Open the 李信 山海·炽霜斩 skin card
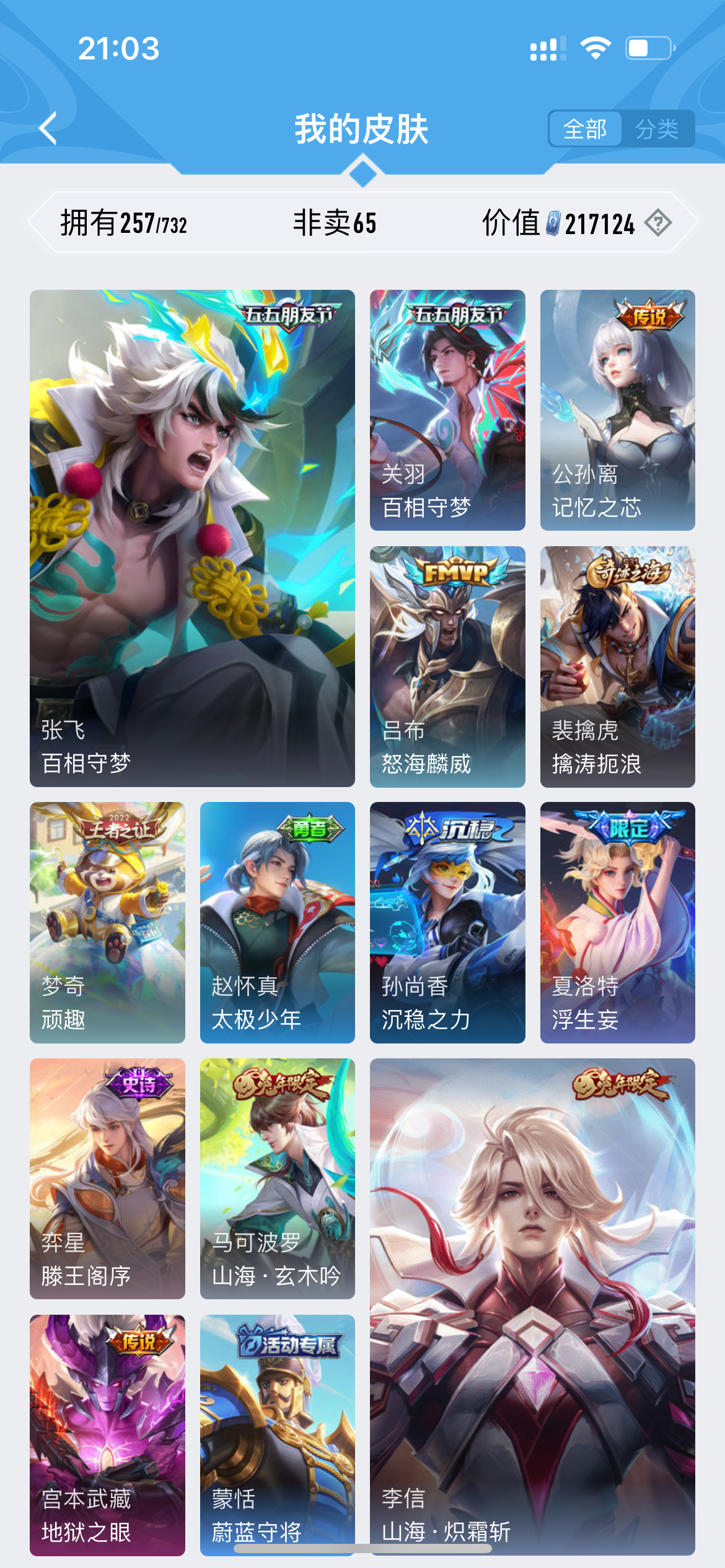725x1568 pixels. click(532, 1305)
